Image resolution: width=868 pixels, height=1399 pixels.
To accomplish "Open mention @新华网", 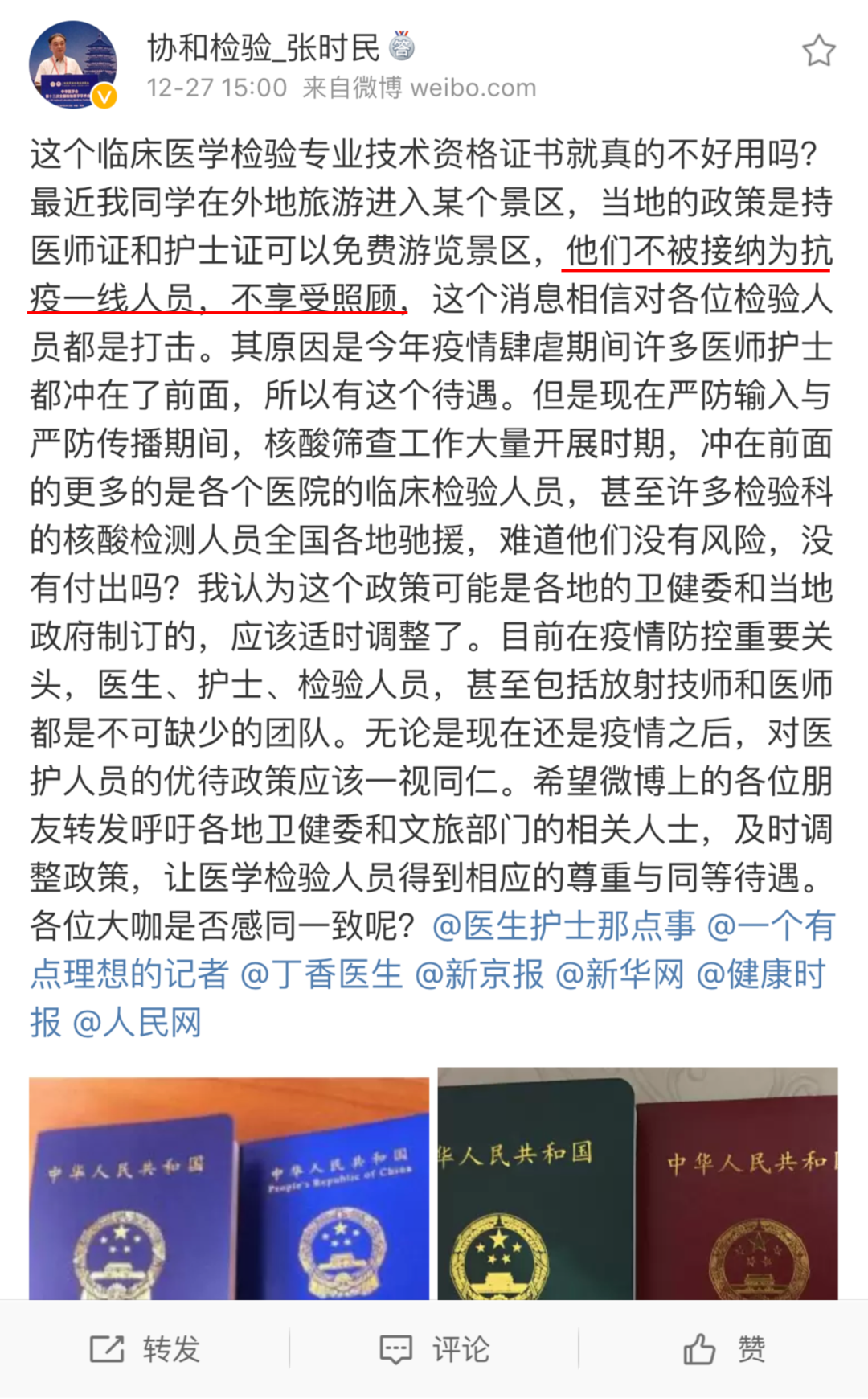I will 620,974.
